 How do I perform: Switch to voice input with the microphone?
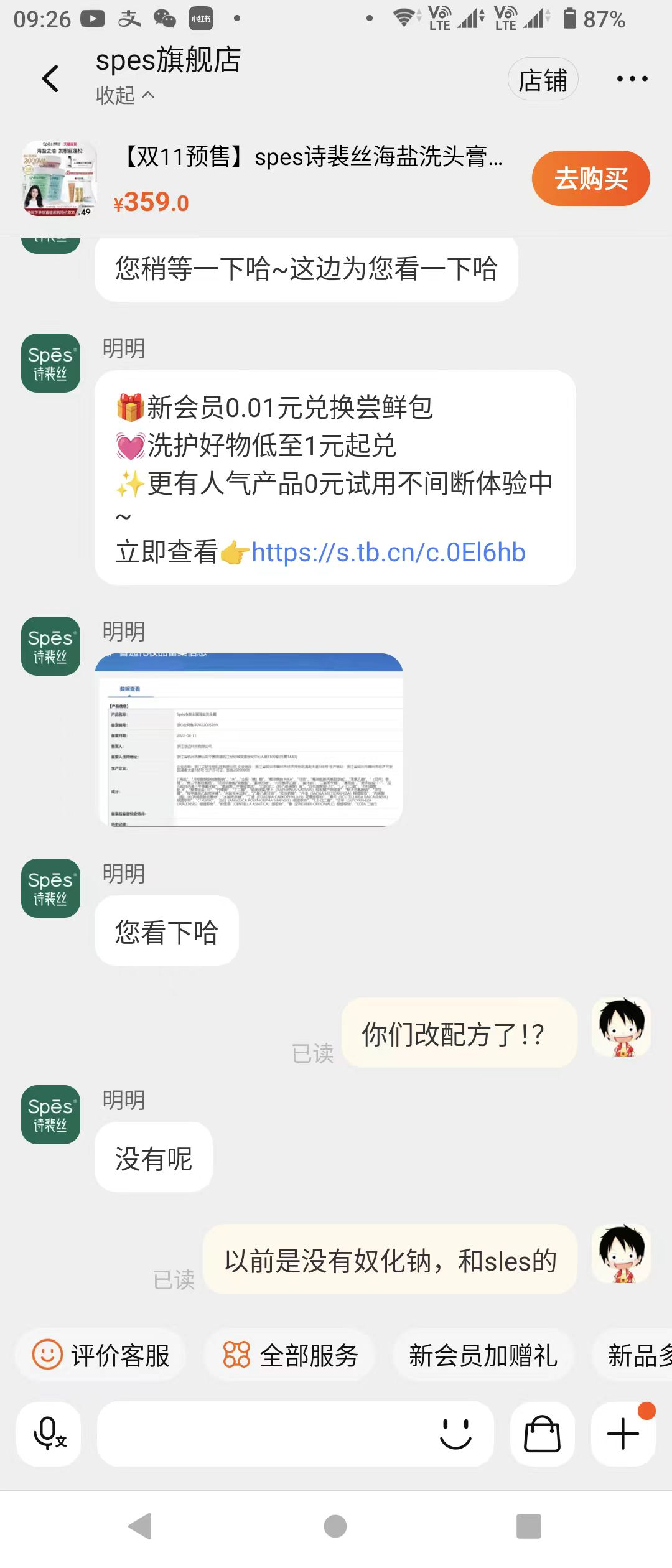[49, 1434]
